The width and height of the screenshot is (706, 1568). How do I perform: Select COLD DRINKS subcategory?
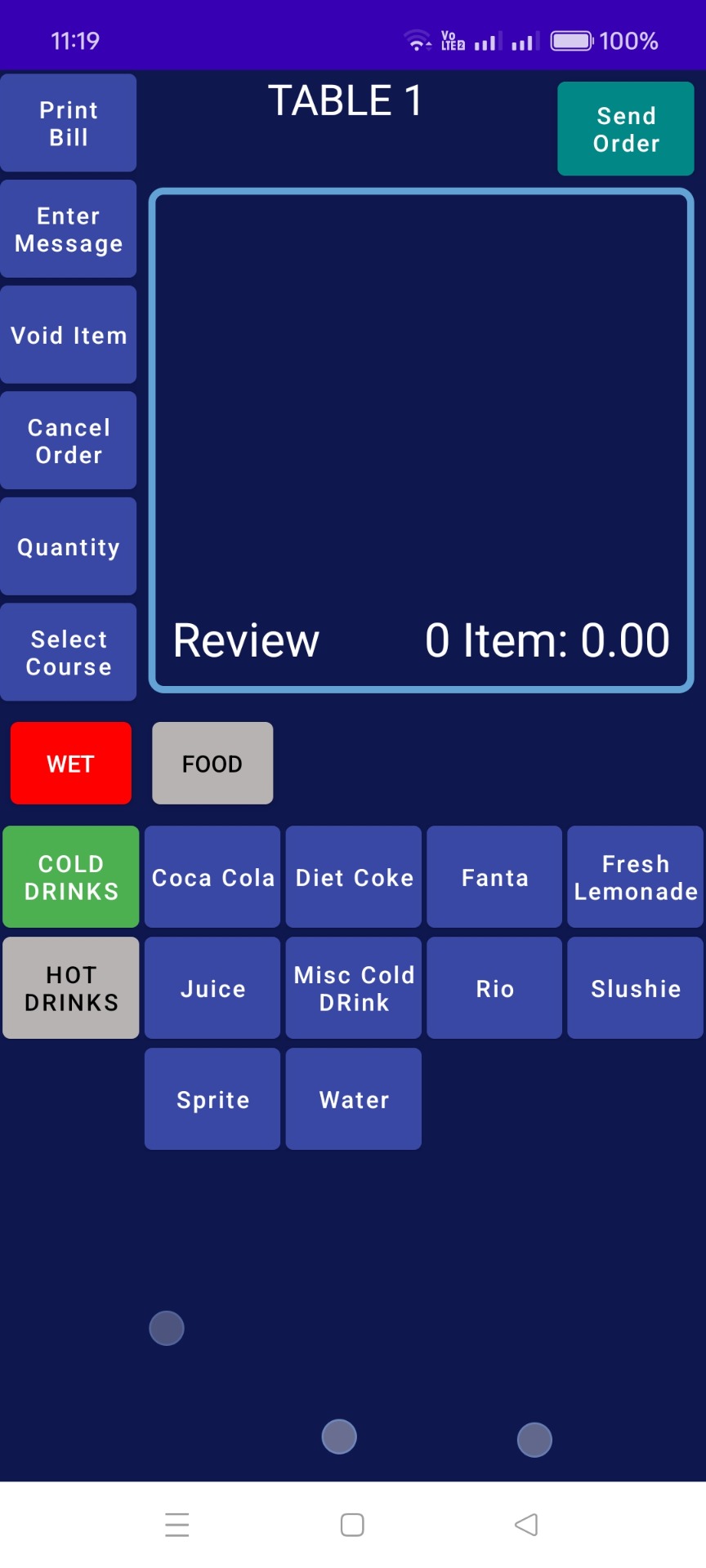point(71,877)
